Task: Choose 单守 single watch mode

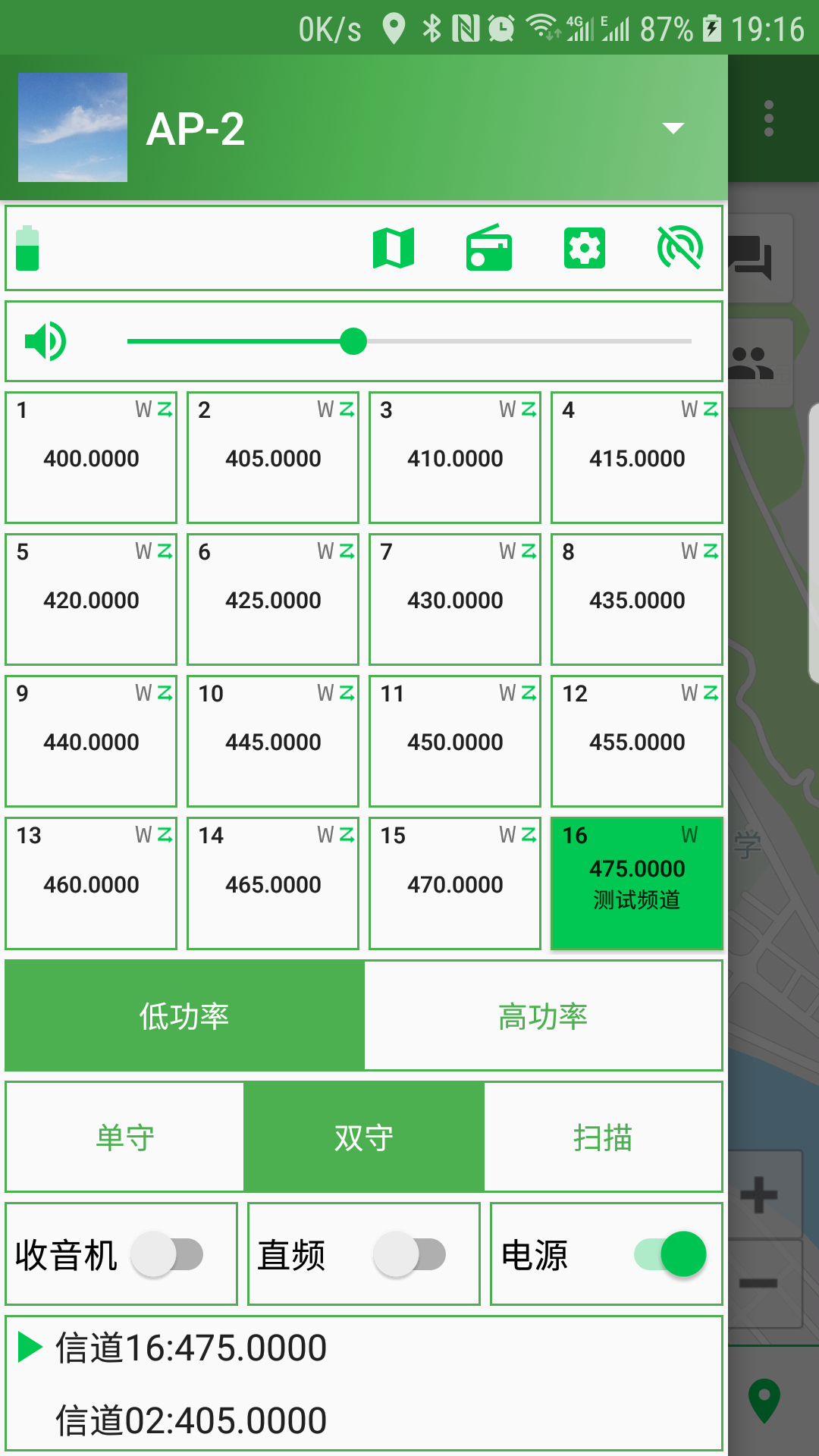Action: tap(125, 1137)
